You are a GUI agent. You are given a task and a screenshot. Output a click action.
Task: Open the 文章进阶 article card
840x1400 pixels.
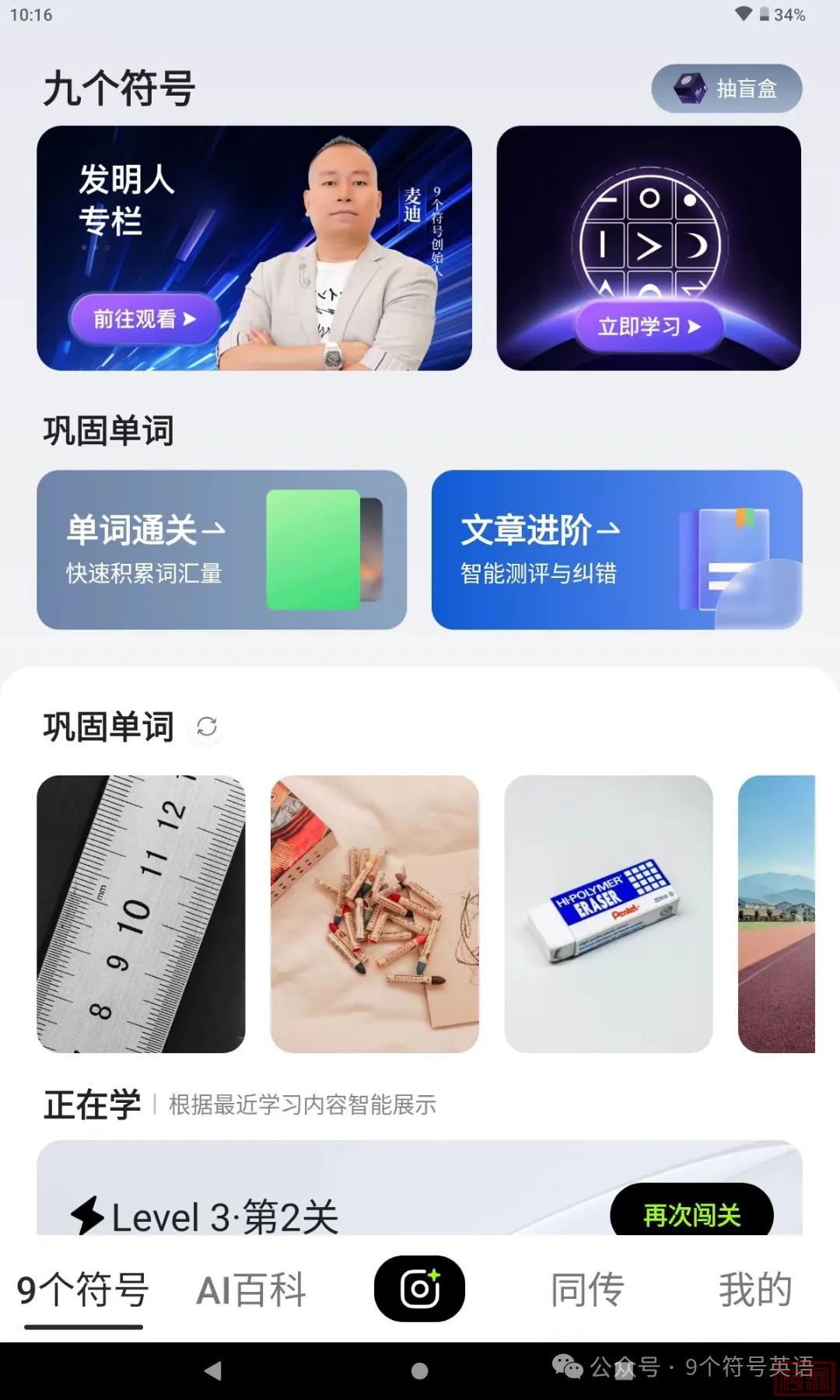tap(616, 549)
